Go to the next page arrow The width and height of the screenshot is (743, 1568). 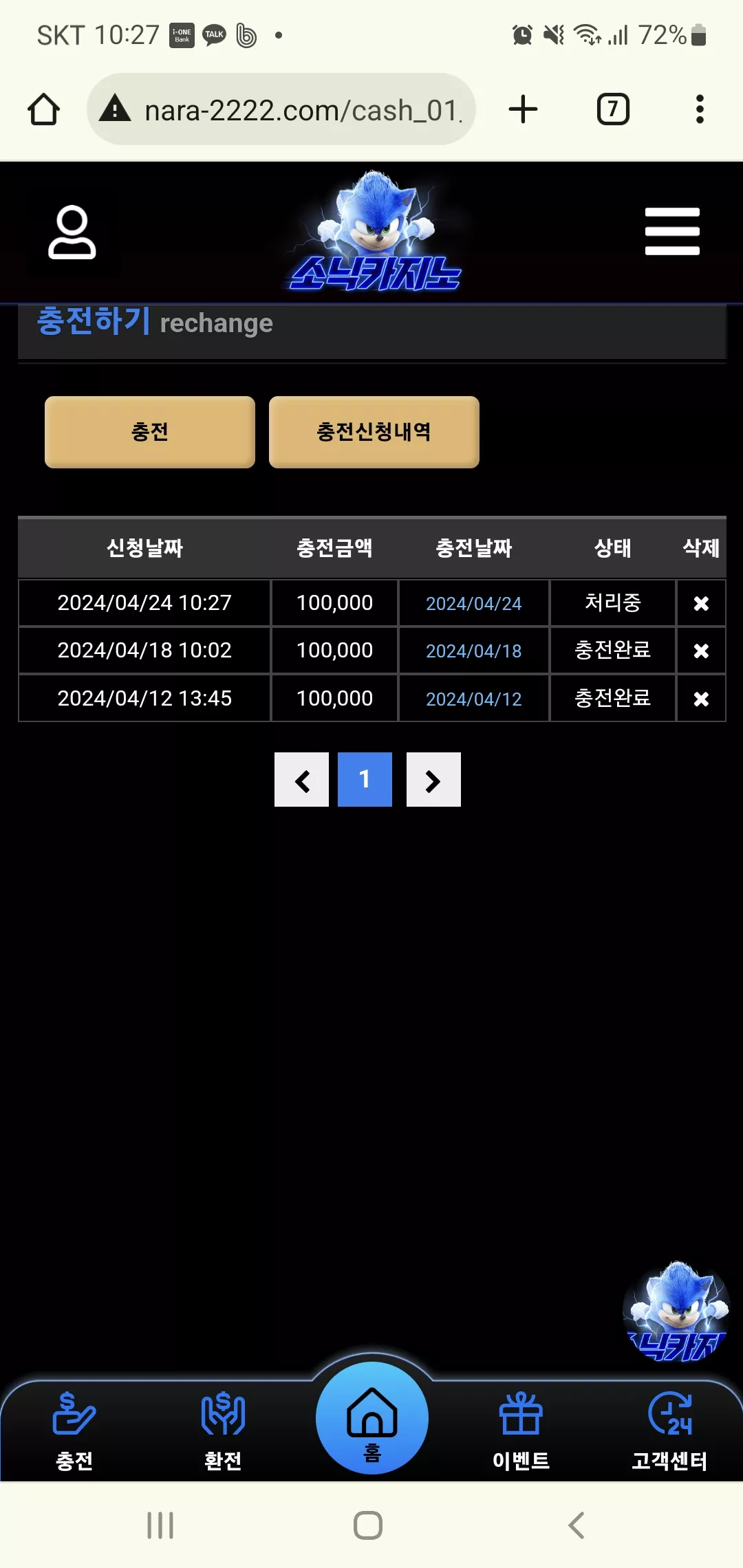click(433, 780)
